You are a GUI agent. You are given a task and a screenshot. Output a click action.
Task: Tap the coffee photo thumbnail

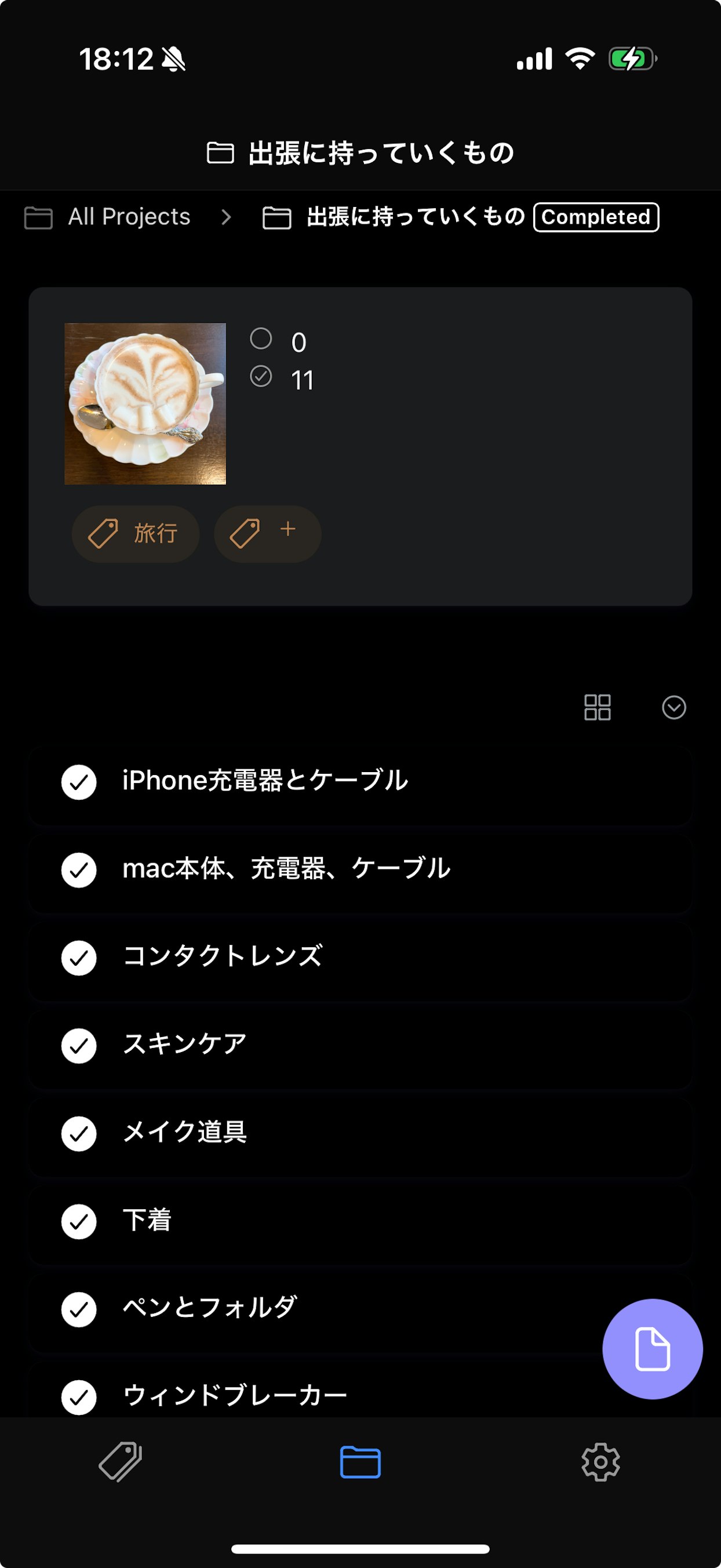(145, 403)
